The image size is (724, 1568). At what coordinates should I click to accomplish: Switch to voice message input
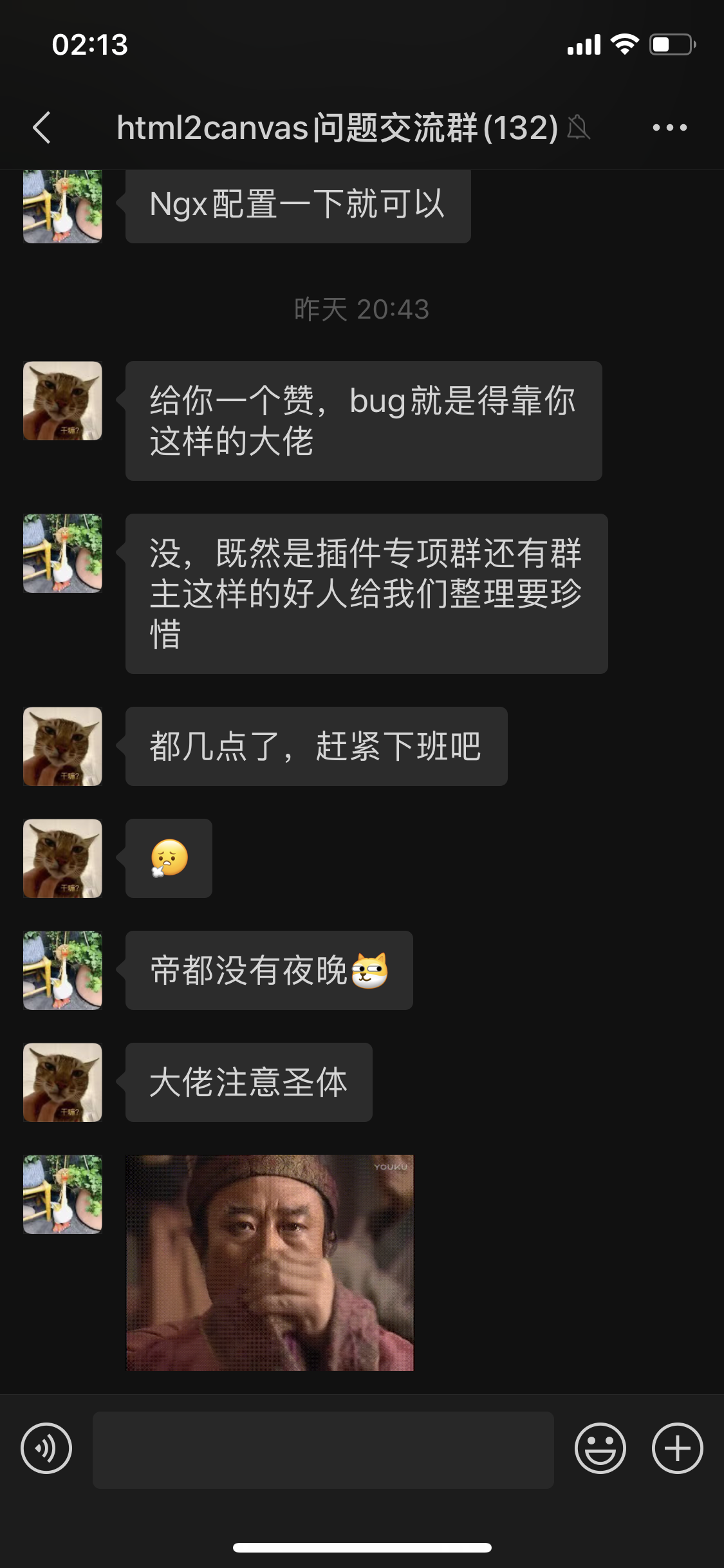46,1449
